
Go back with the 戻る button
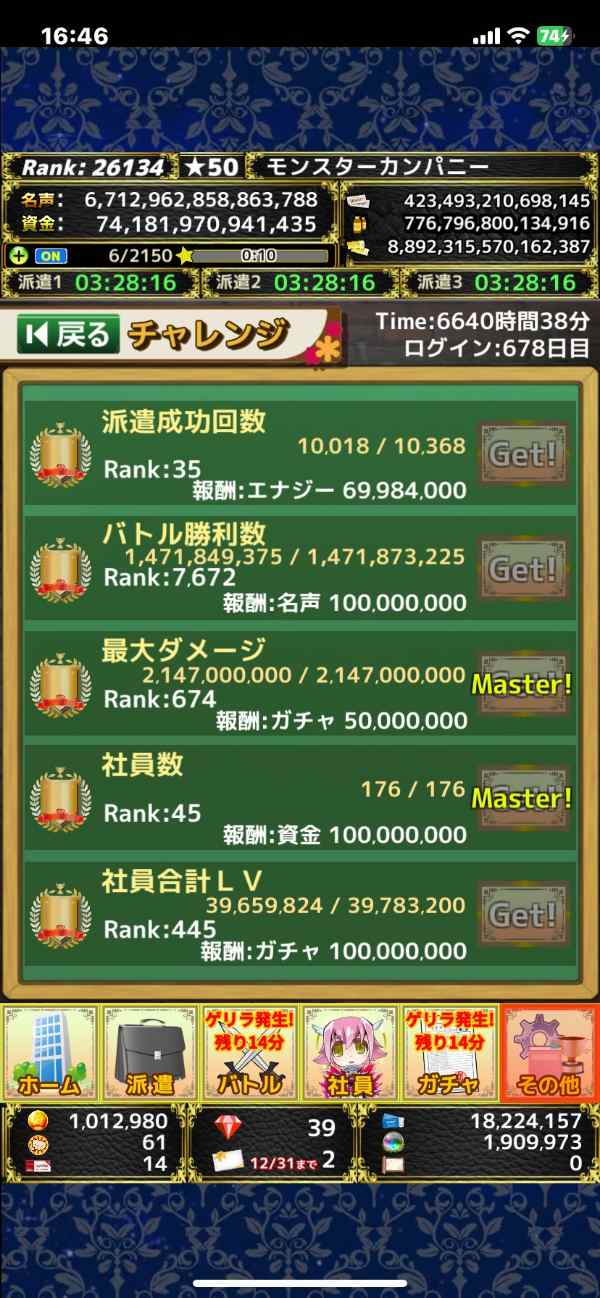pos(68,335)
